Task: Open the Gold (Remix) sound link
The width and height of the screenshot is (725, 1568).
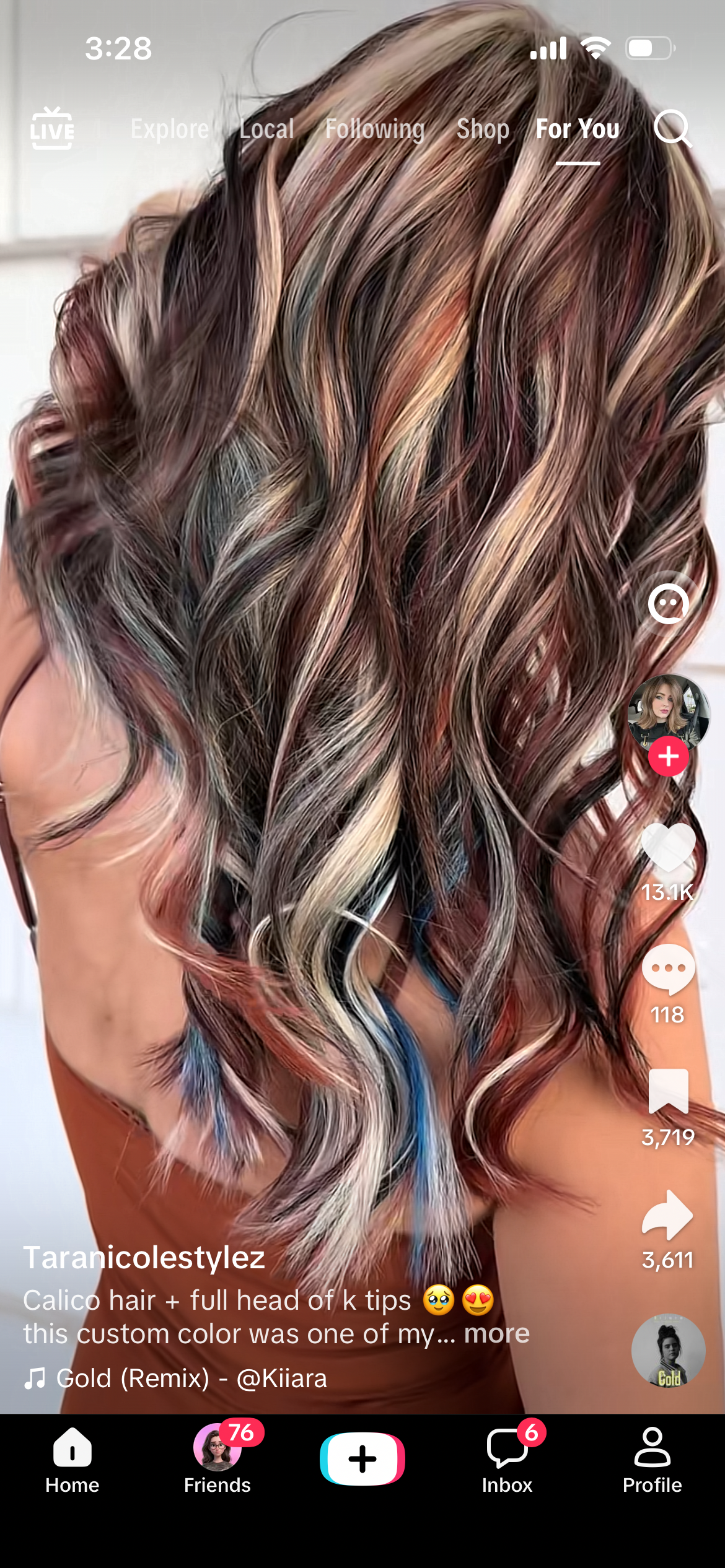Action: (191, 1379)
